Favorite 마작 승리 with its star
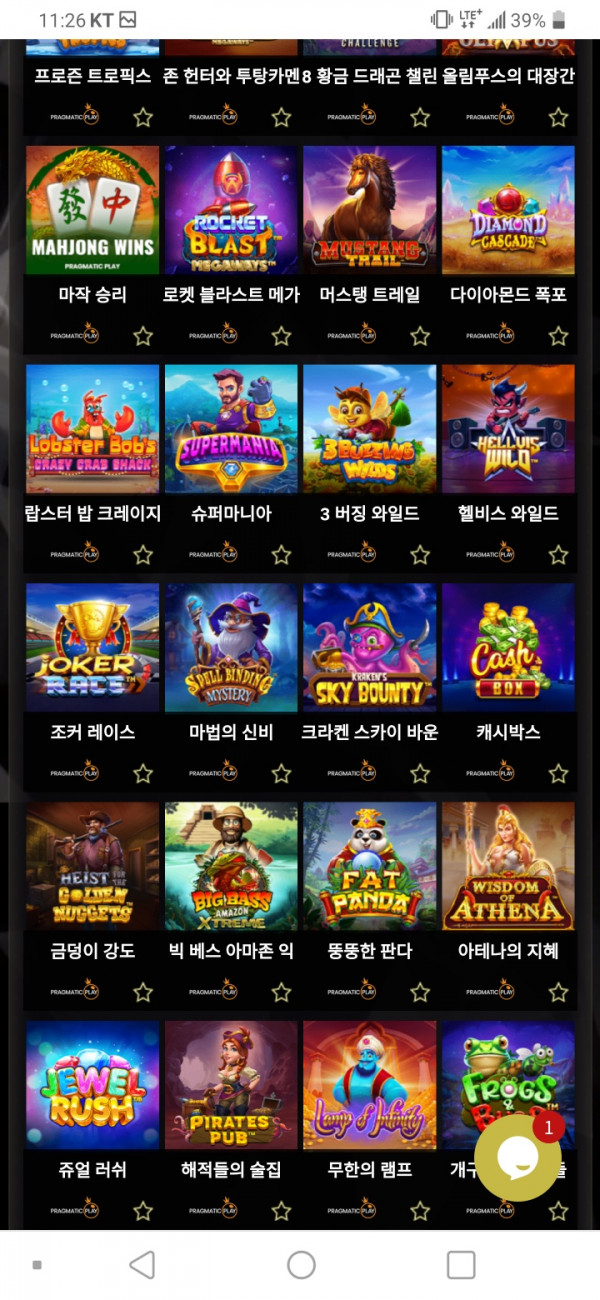The width and height of the screenshot is (600, 1300). (143, 336)
